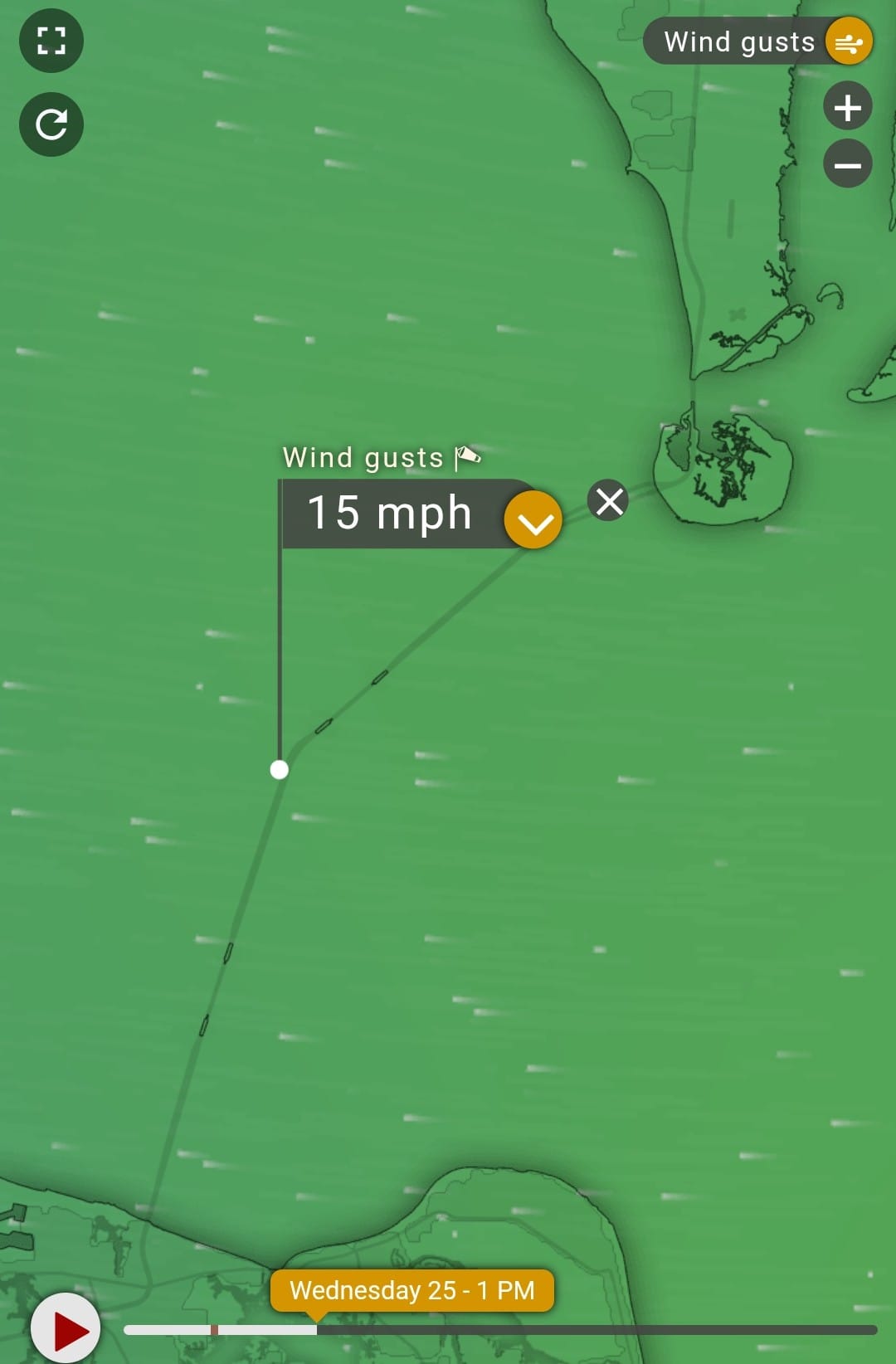Refresh the weather map
Image resolution: width=896 pixels, height=1364 pixels.
pos(51,124)
